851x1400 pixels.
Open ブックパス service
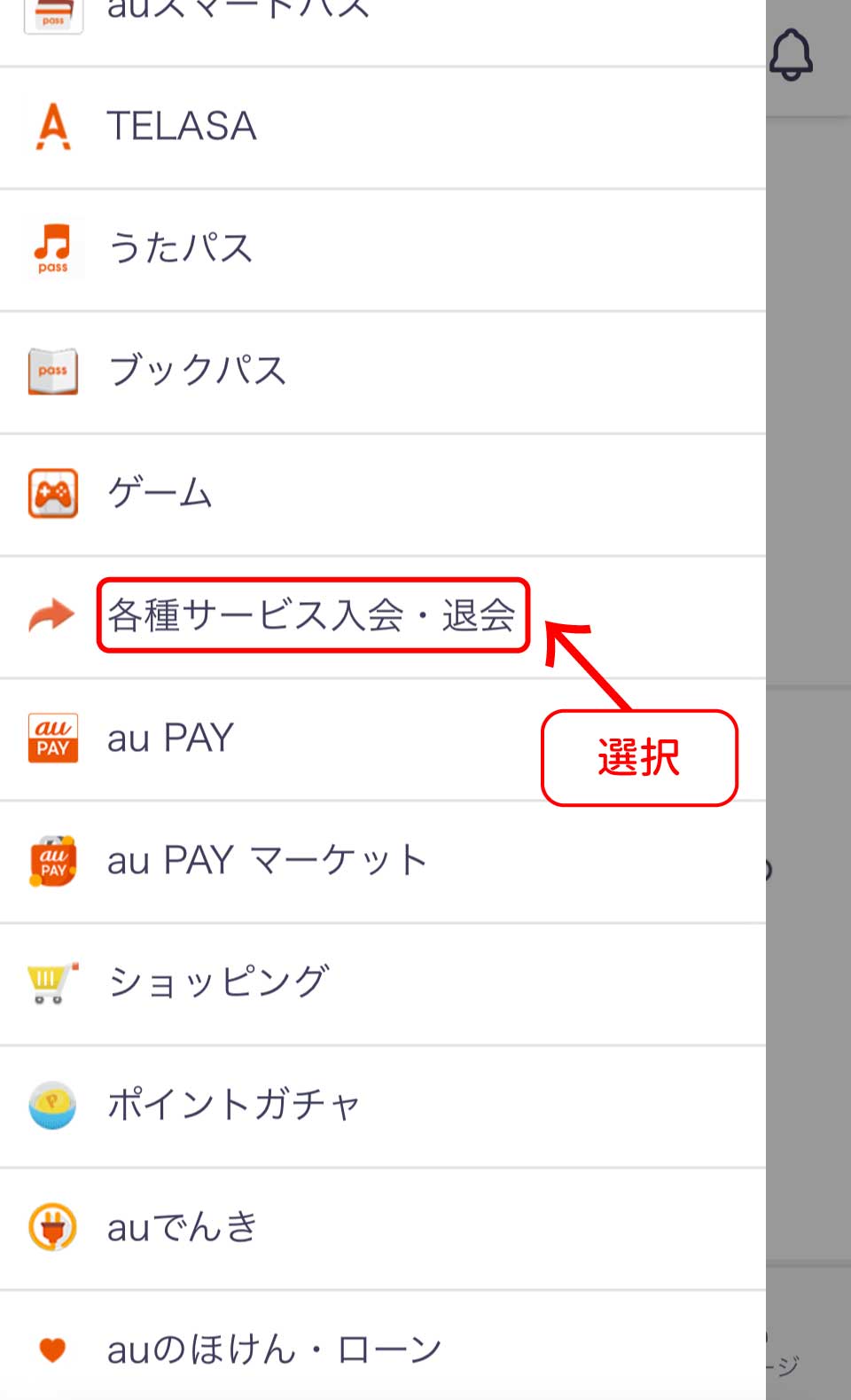pyautogui.click(x=197, y=371)
